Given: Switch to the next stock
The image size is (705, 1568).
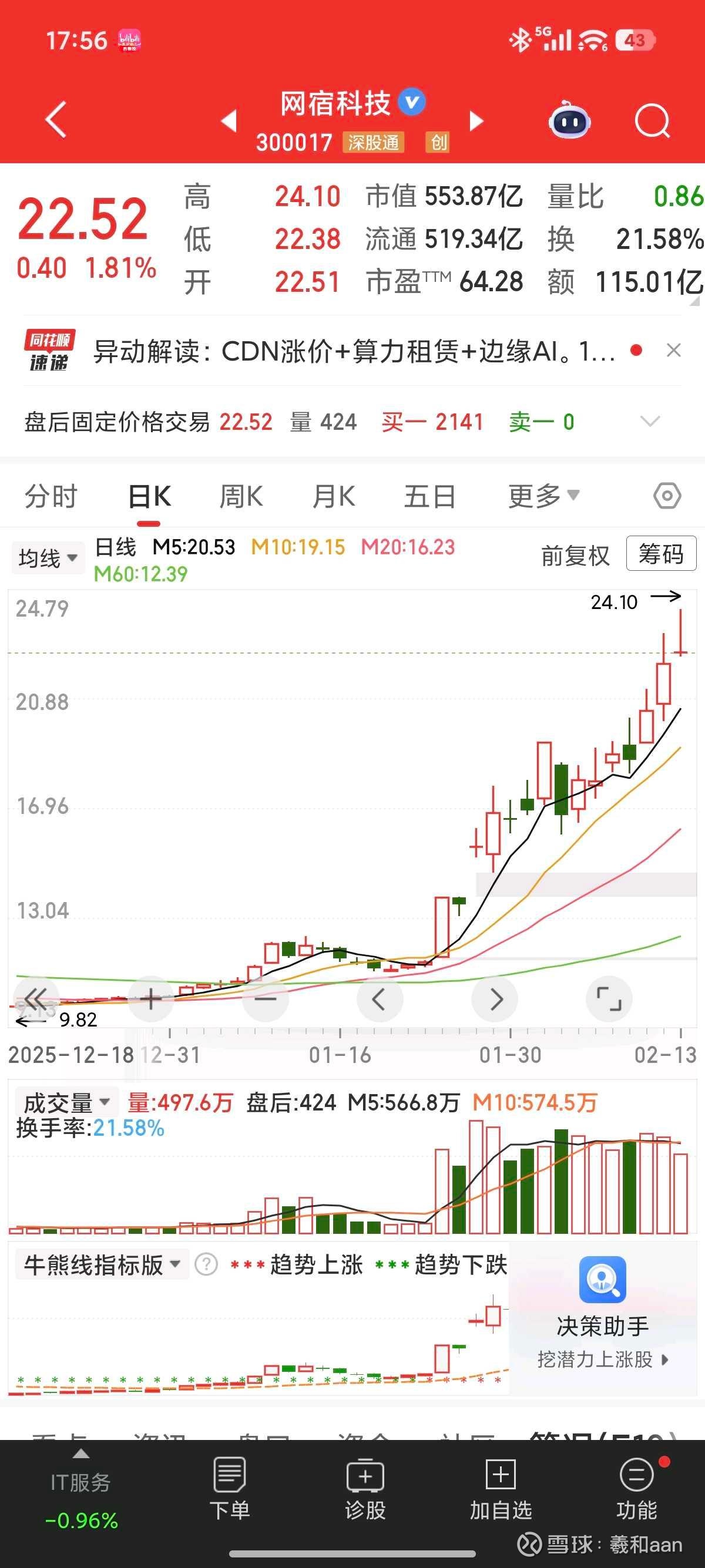Looking at the screenshot, I should [476, 120].
